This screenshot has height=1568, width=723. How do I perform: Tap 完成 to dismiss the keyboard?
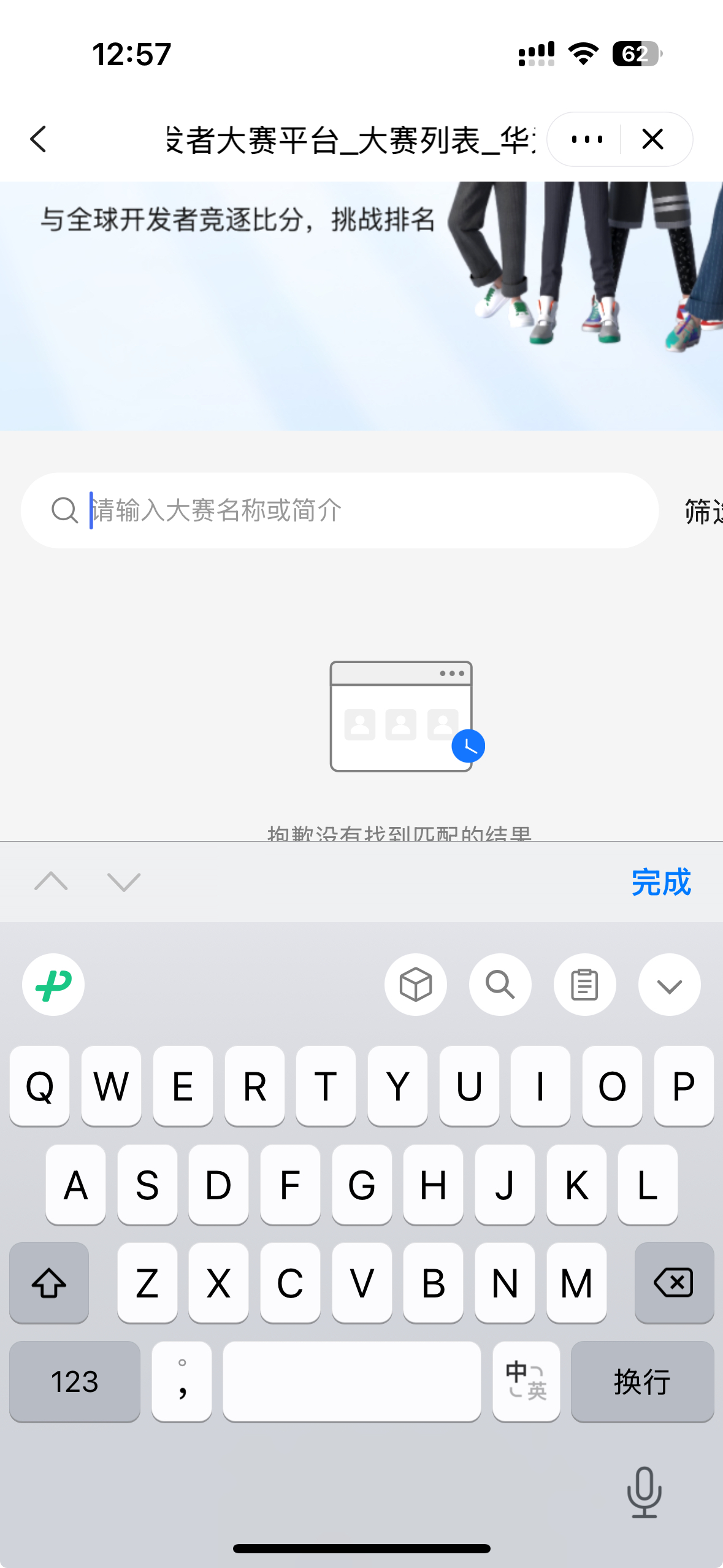[661, 882]
